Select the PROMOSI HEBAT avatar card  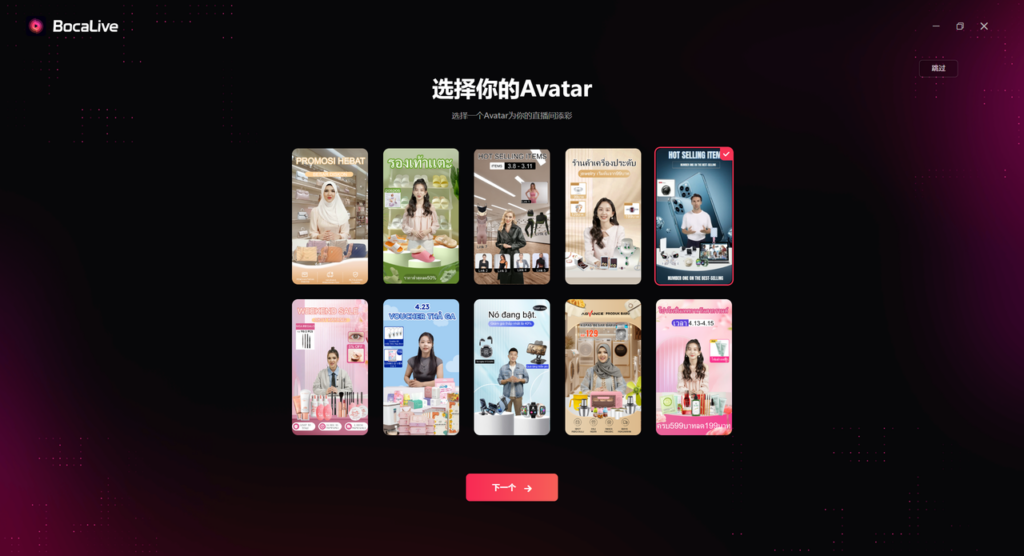click(329, 216)
